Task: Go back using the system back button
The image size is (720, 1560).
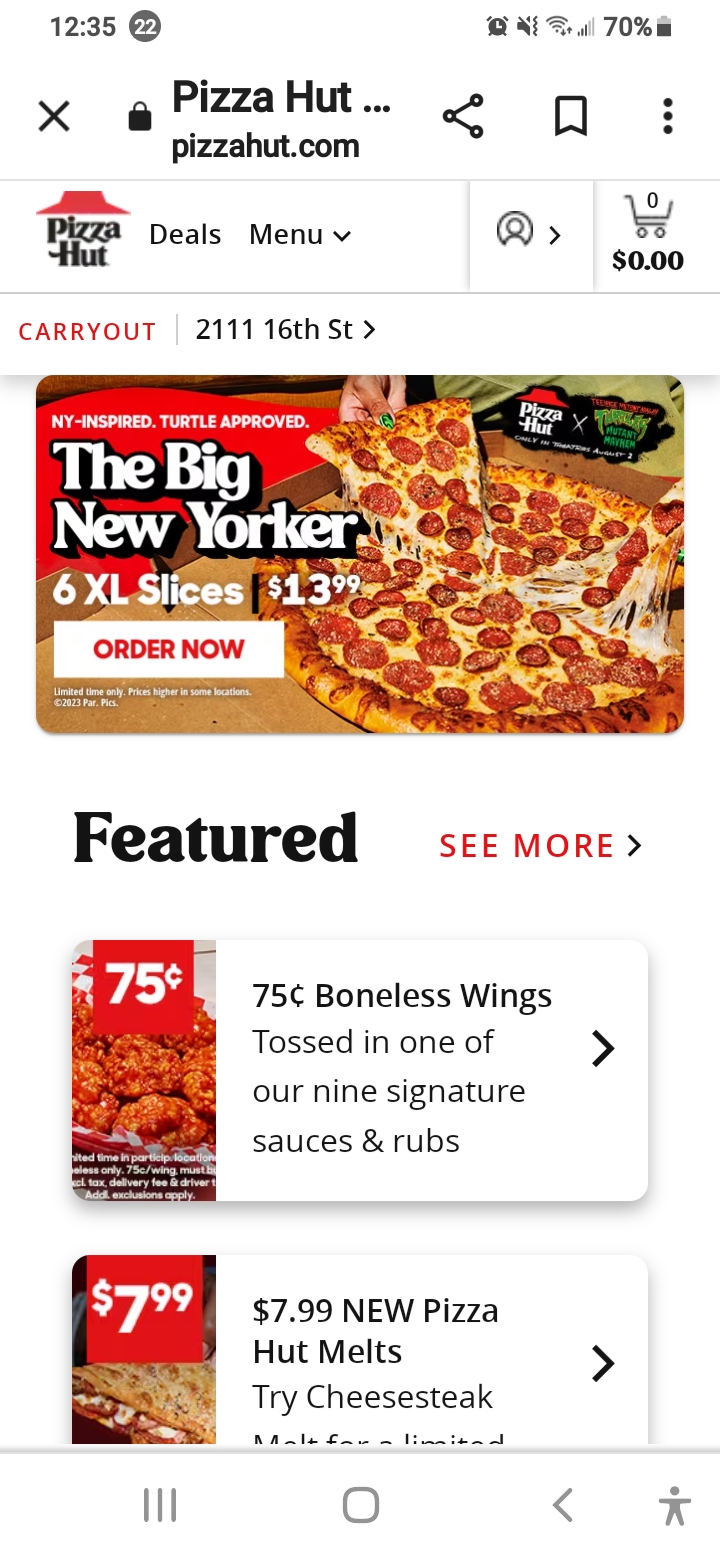Action: pos(563,1504)
